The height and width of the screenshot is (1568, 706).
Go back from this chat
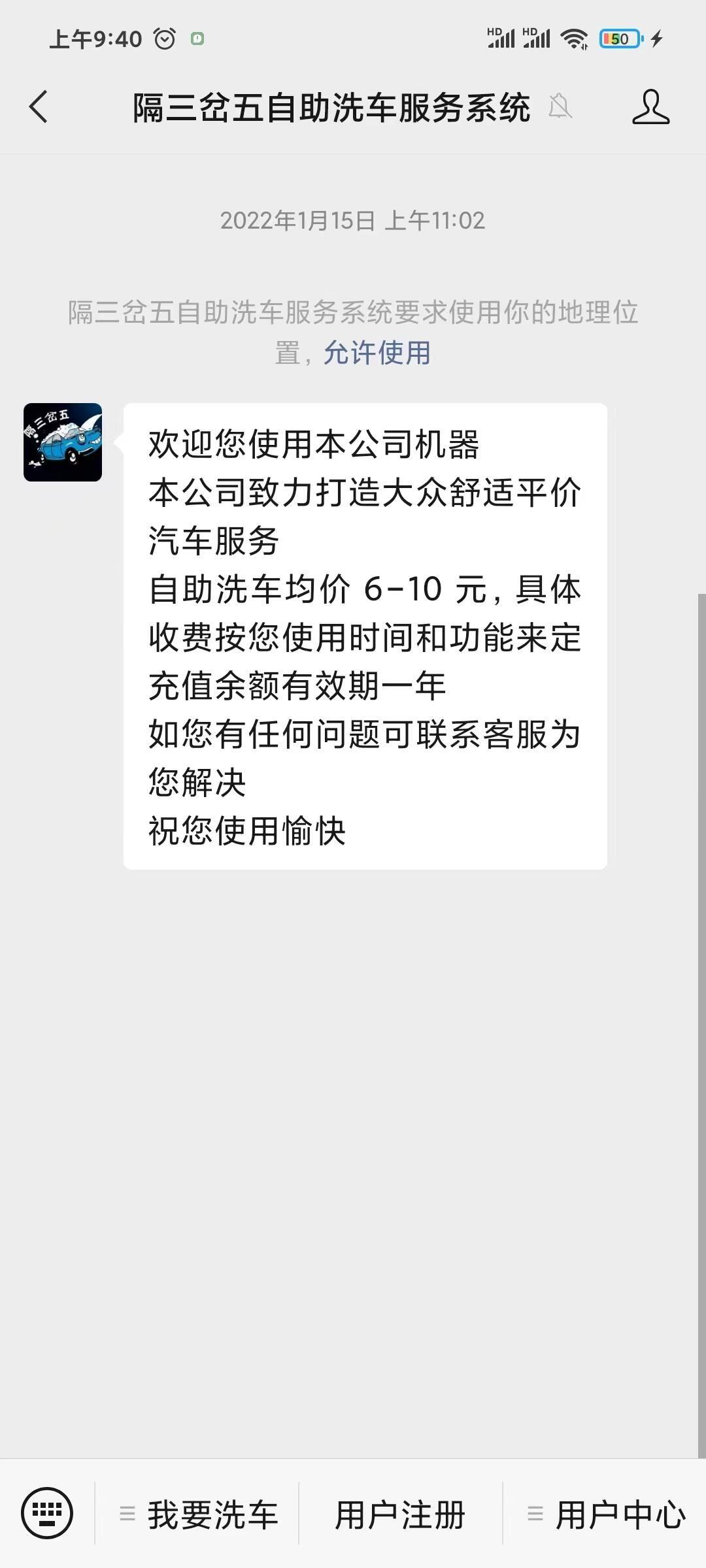pos(39,107)
